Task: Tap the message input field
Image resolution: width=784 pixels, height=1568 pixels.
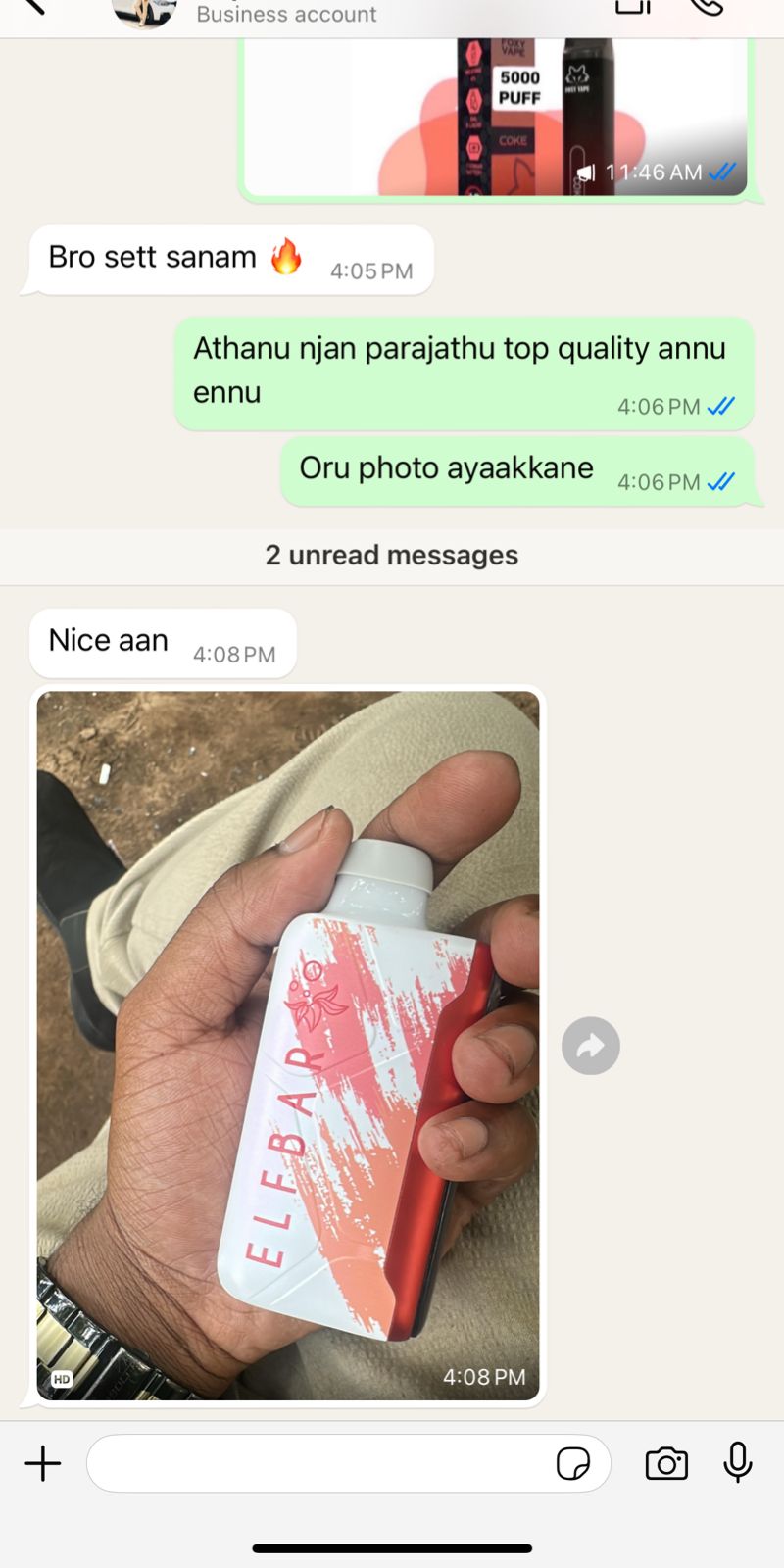Action: pos(314,1464)
